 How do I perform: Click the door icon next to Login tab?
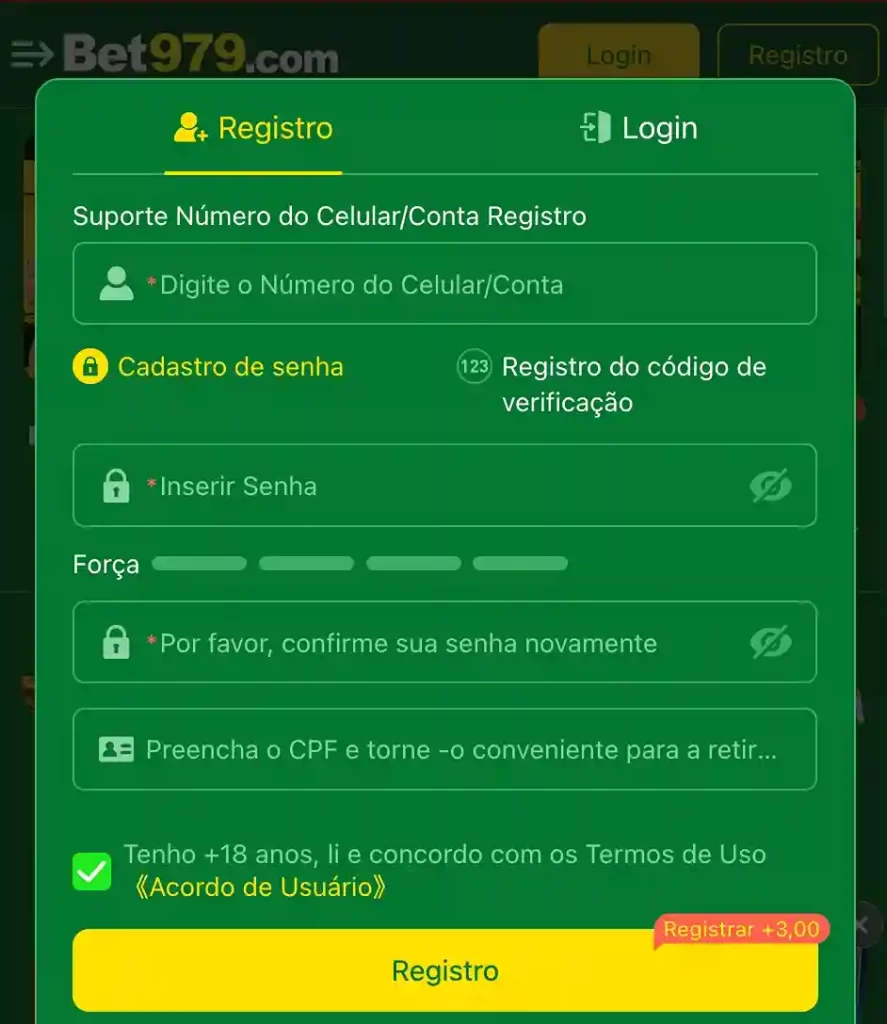click(595, 126)
